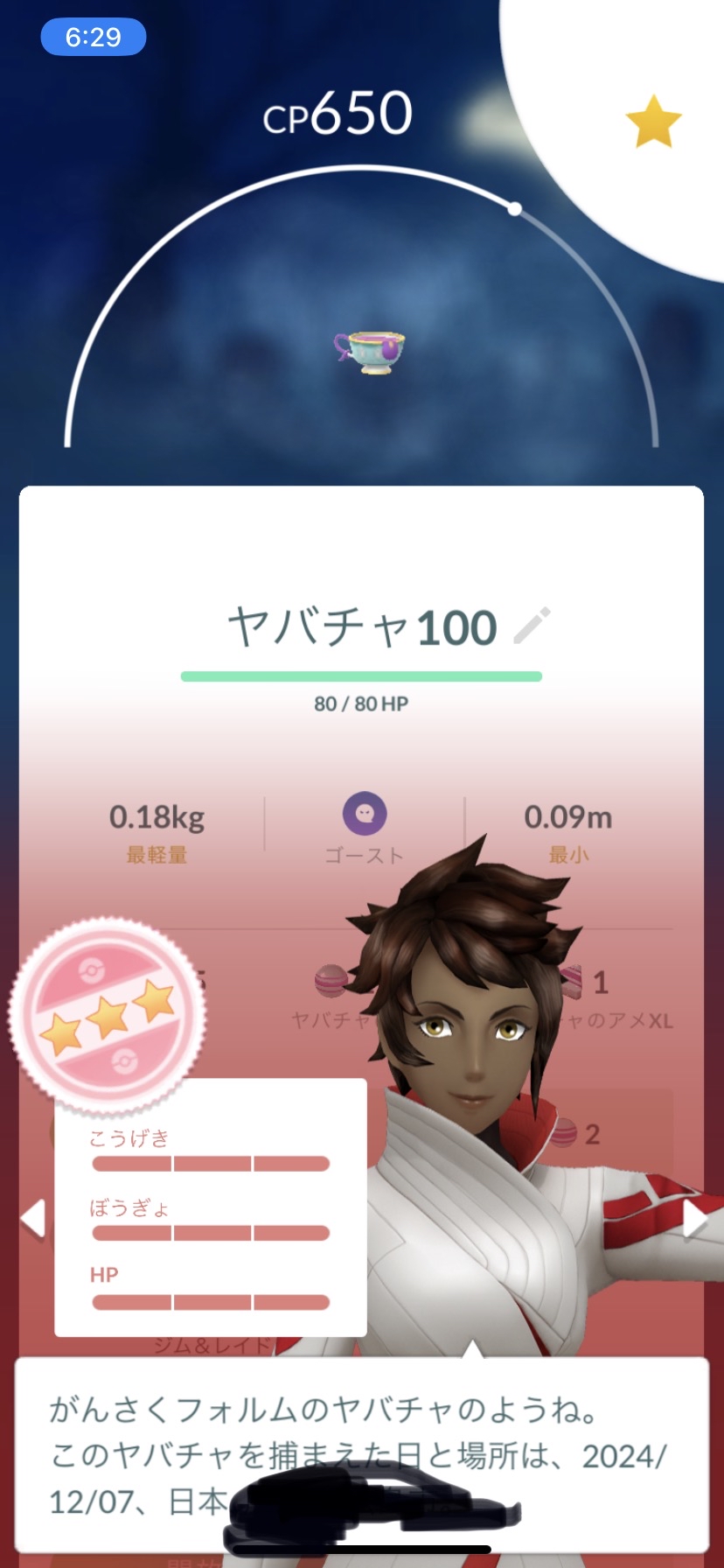Screen dimensions: 724x1568
Task: Go to the next Pokémon with right arrow
Action: point(694,1219)
